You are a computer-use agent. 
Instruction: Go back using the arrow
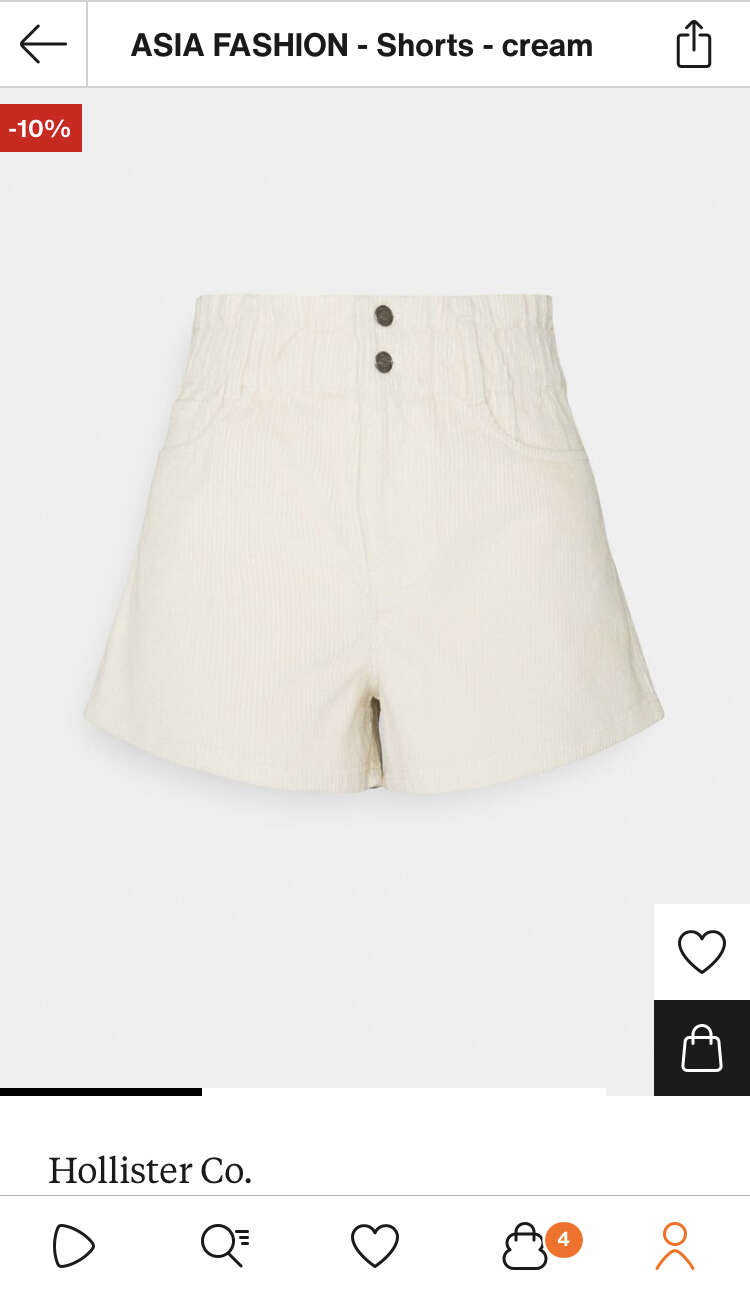pos(43,44)
